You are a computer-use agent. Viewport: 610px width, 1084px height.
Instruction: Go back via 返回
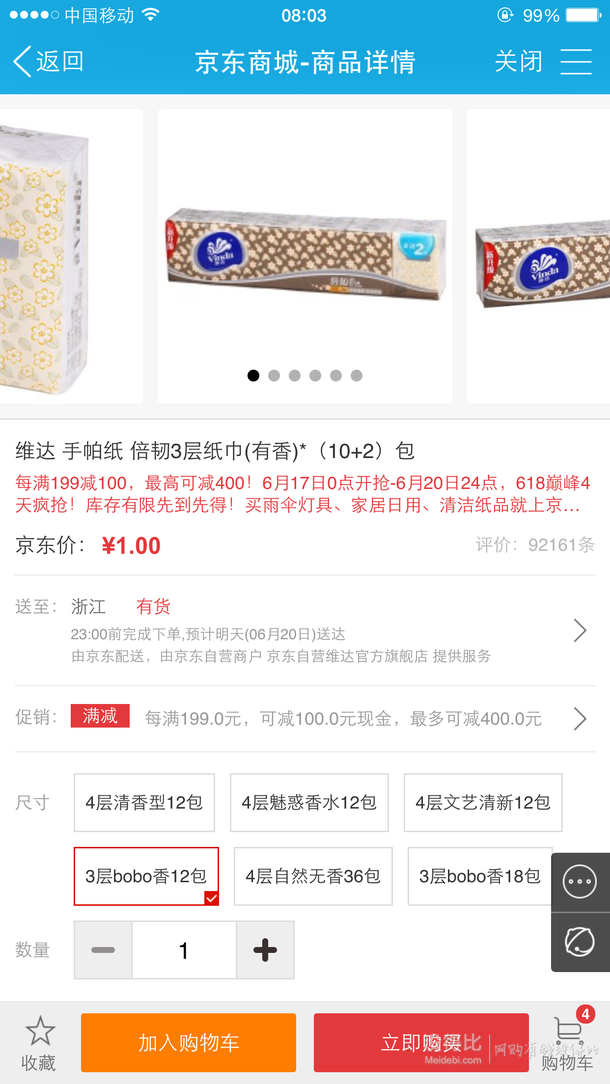tap(48, 62)
